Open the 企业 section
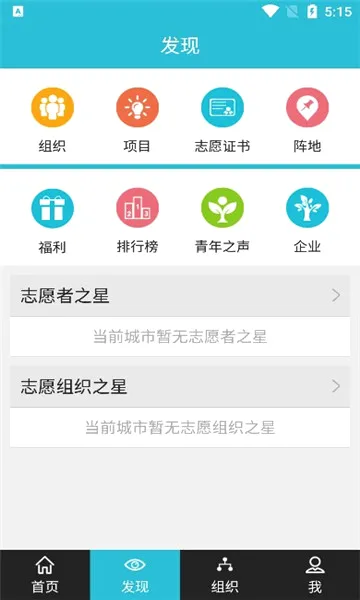This screenshot has width=360, height=600. pyautogui.click(x=307, y=208)
